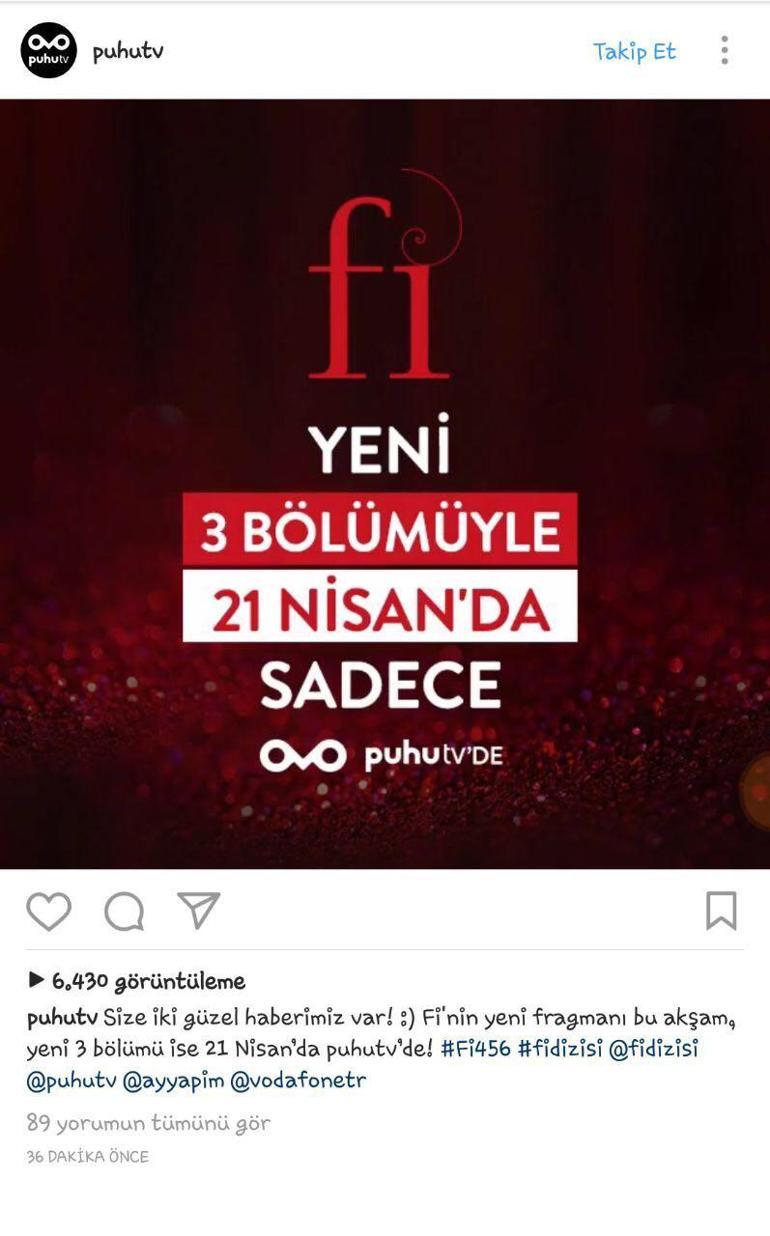Open the @puhutv mention in the caption
The image size is (770, 1236).
pyautogui.click(x=70, y=1081)
